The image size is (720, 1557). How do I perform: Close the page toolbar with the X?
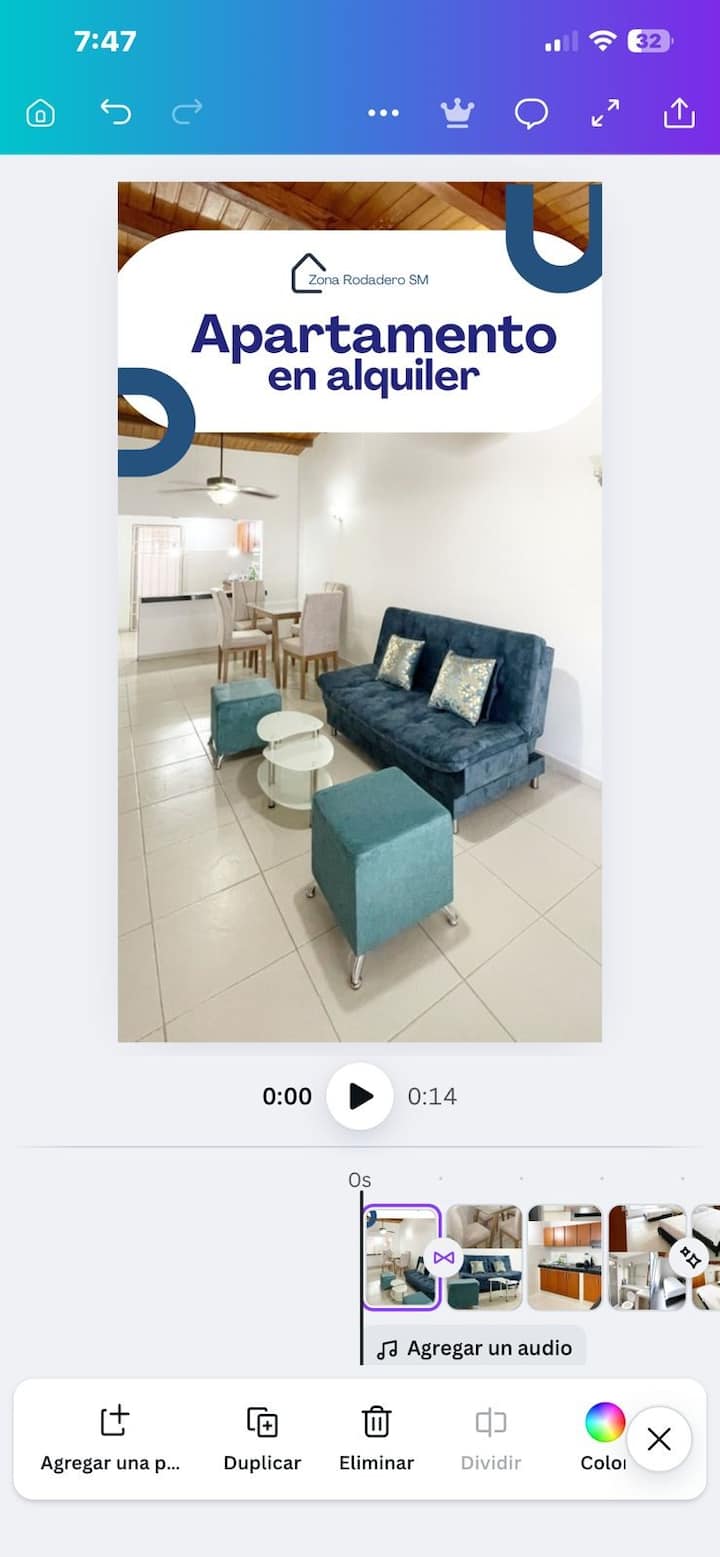659,1439
